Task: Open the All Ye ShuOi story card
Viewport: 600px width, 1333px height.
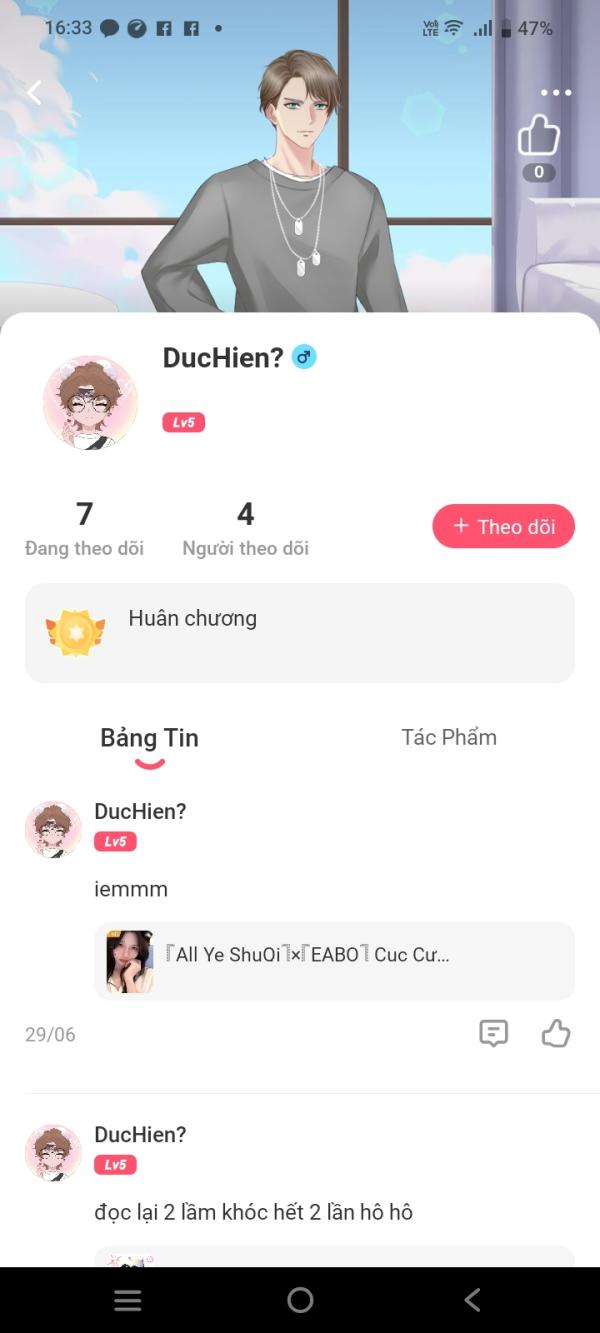Action: [334, 961]
